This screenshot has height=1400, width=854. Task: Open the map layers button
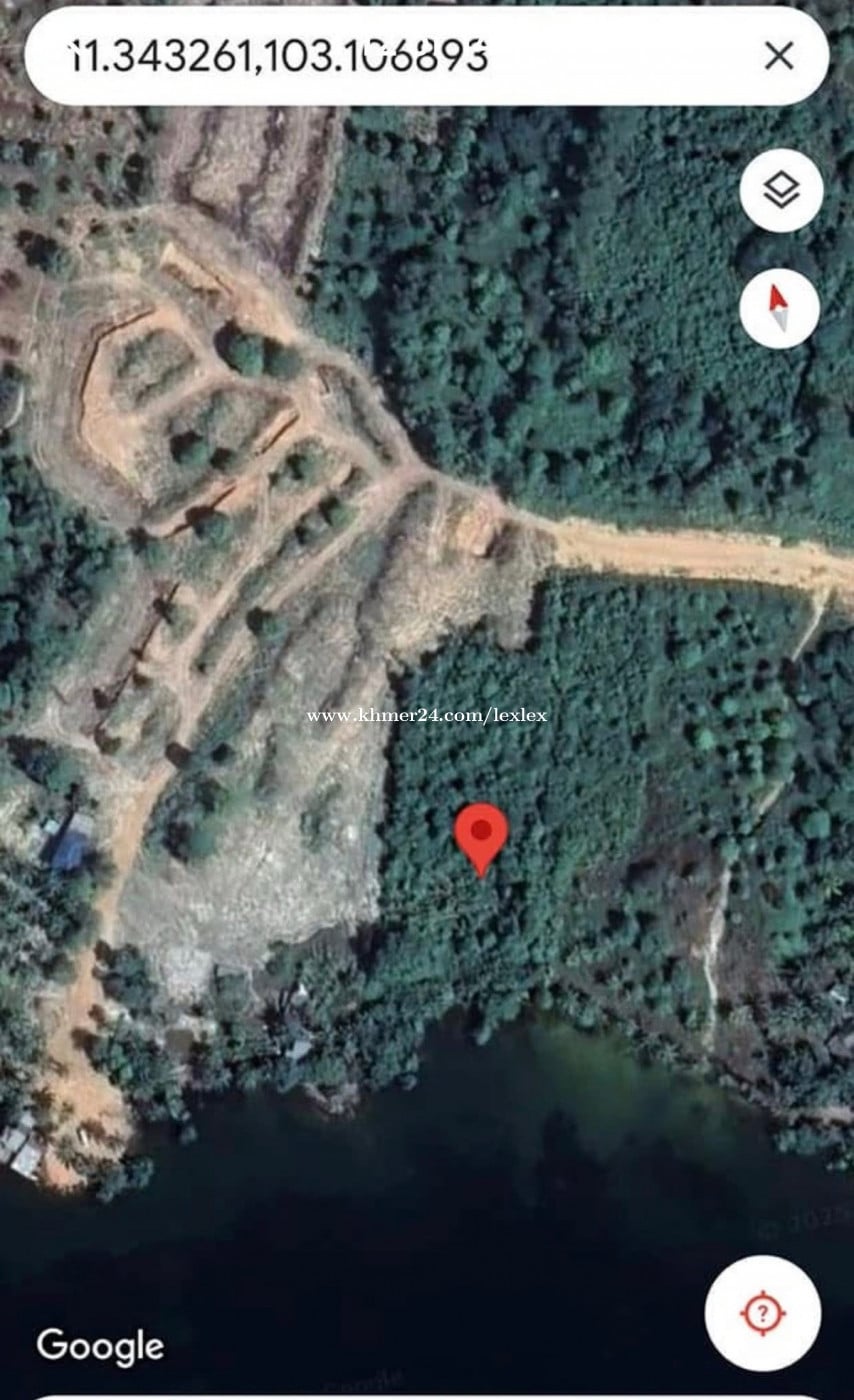pos(781,190)
